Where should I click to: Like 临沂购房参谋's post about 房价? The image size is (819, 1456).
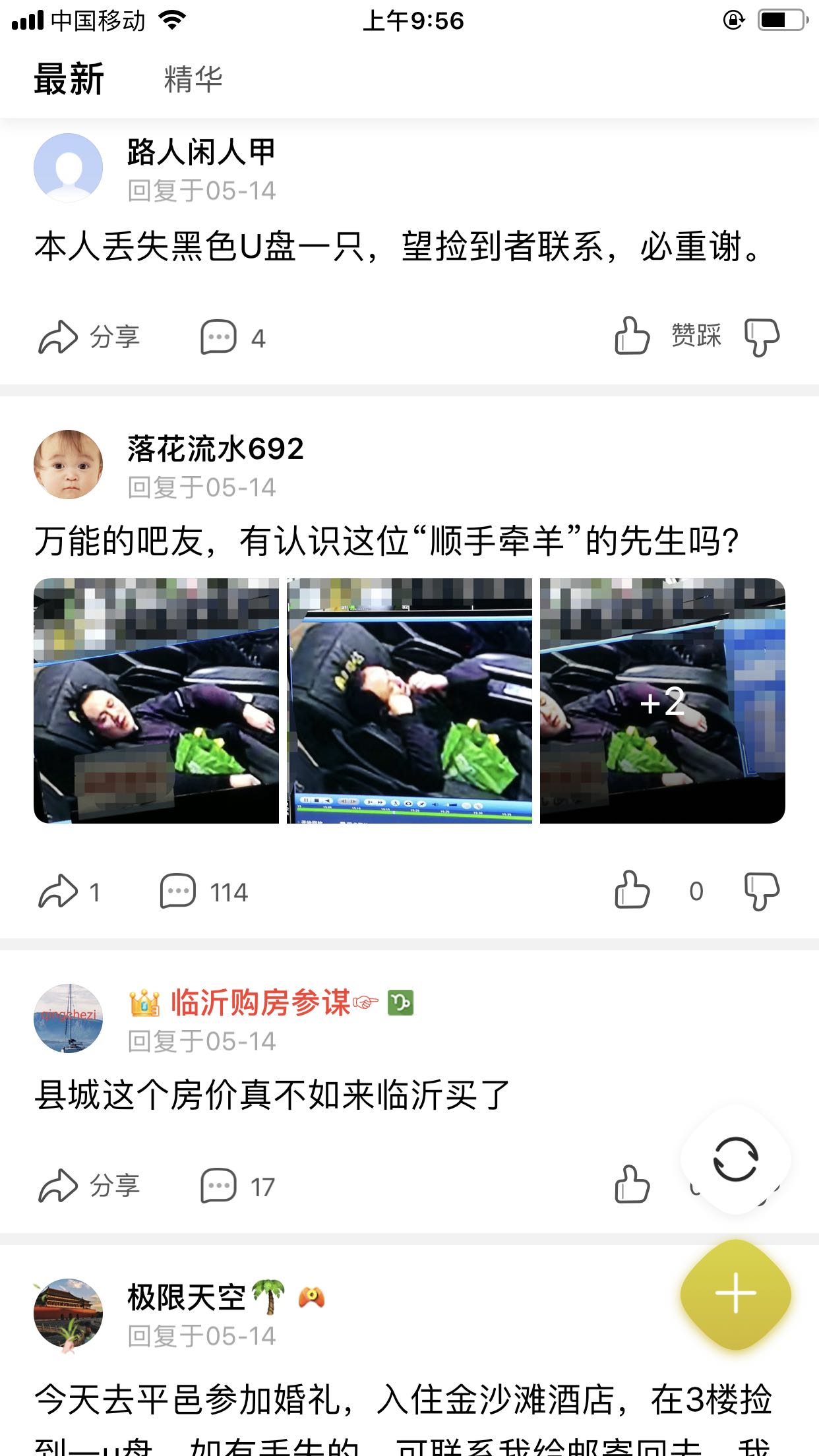632,1184
